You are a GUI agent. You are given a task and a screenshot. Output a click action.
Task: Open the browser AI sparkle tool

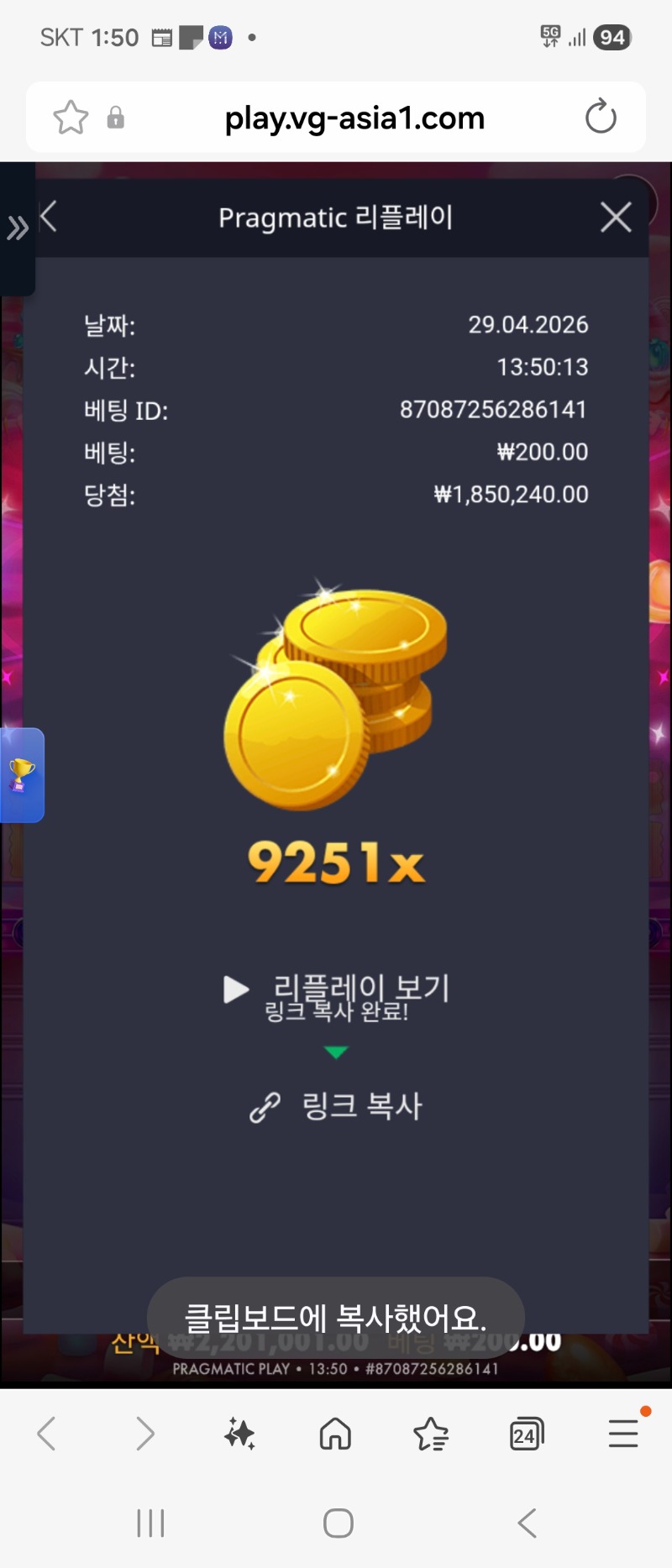point(239,1434)
